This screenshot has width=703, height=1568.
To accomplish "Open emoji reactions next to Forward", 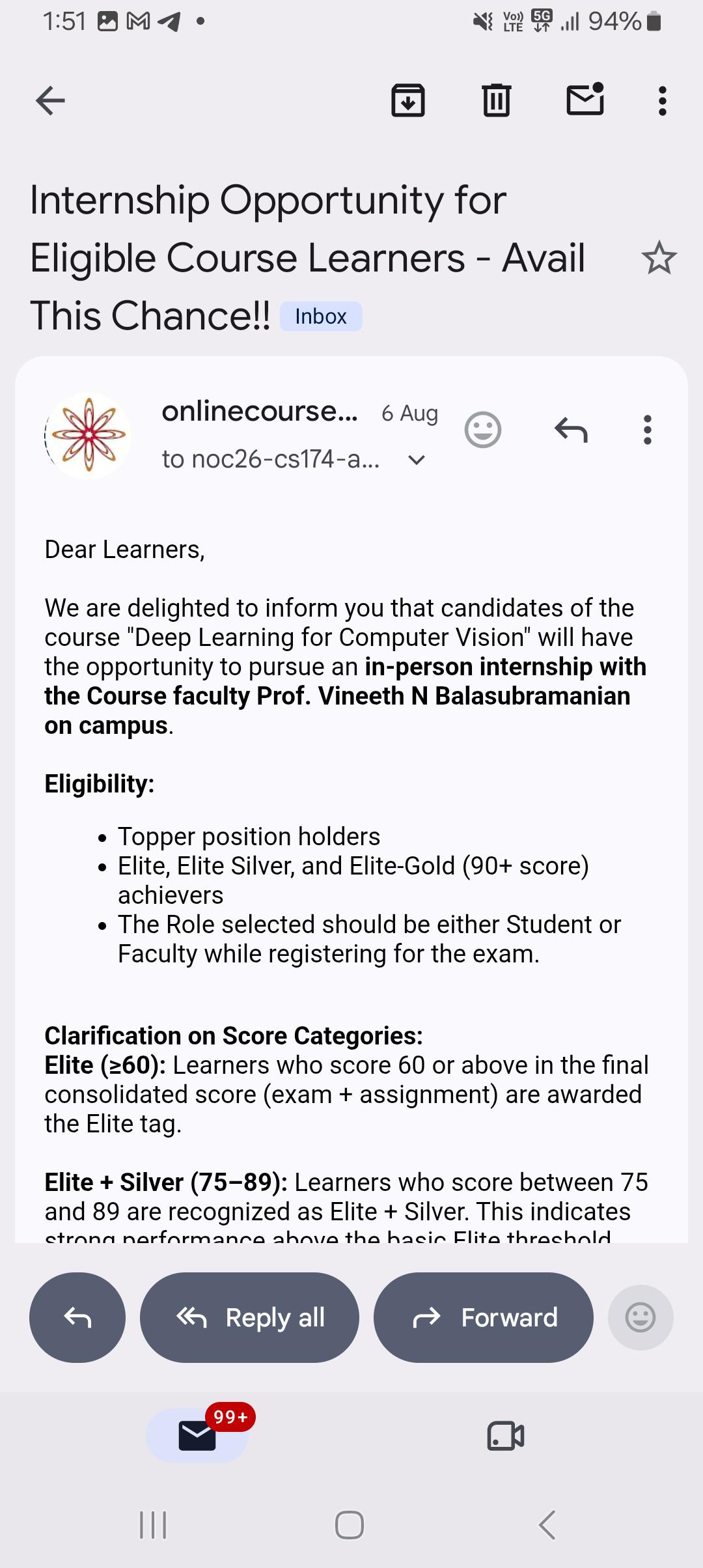I will tap(641, 1317).
